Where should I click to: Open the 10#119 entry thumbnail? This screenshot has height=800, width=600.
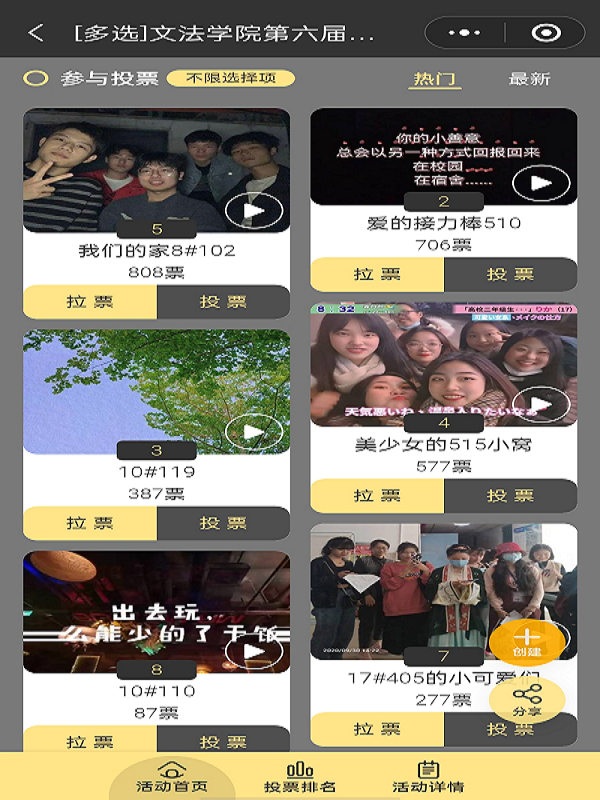tap(156, 392)
